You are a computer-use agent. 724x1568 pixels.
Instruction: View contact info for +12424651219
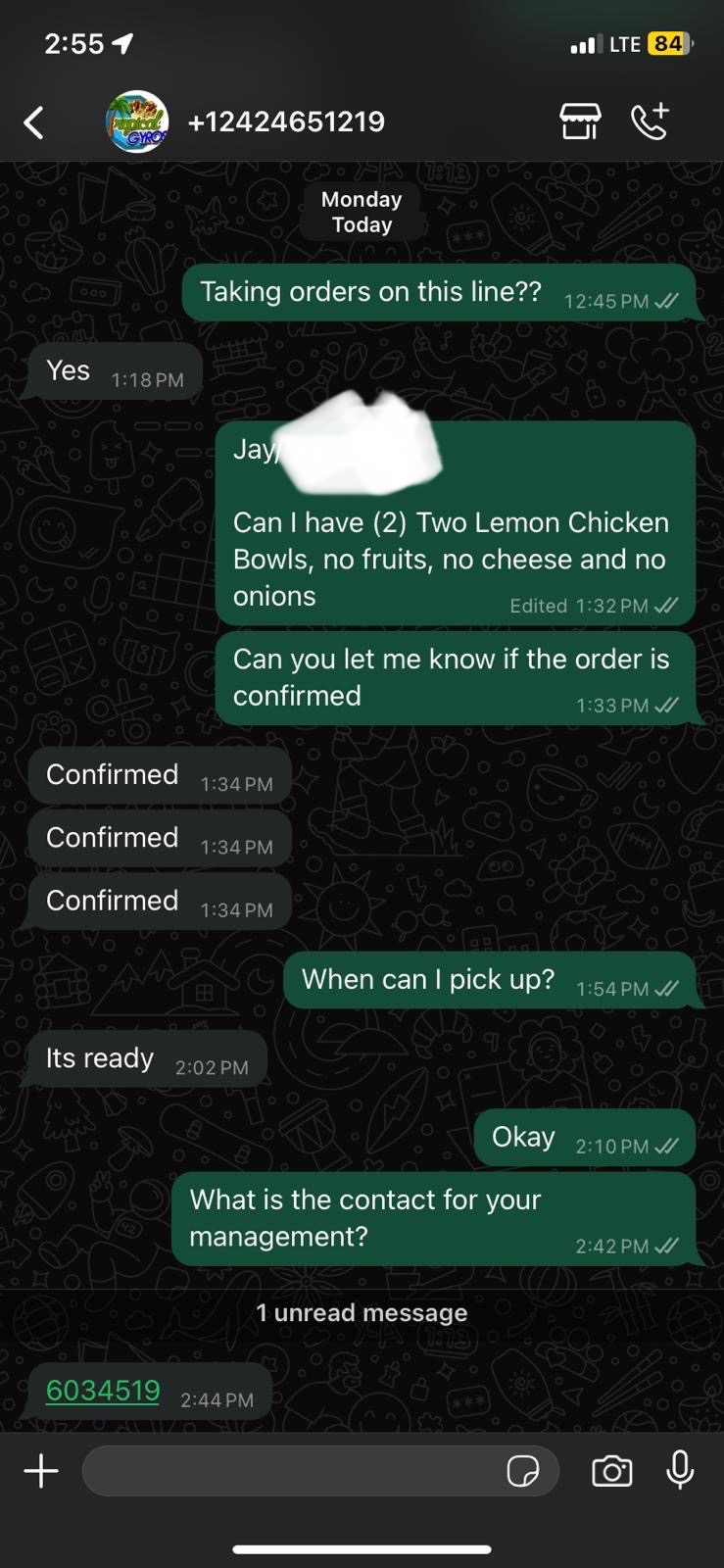[286, 122]
